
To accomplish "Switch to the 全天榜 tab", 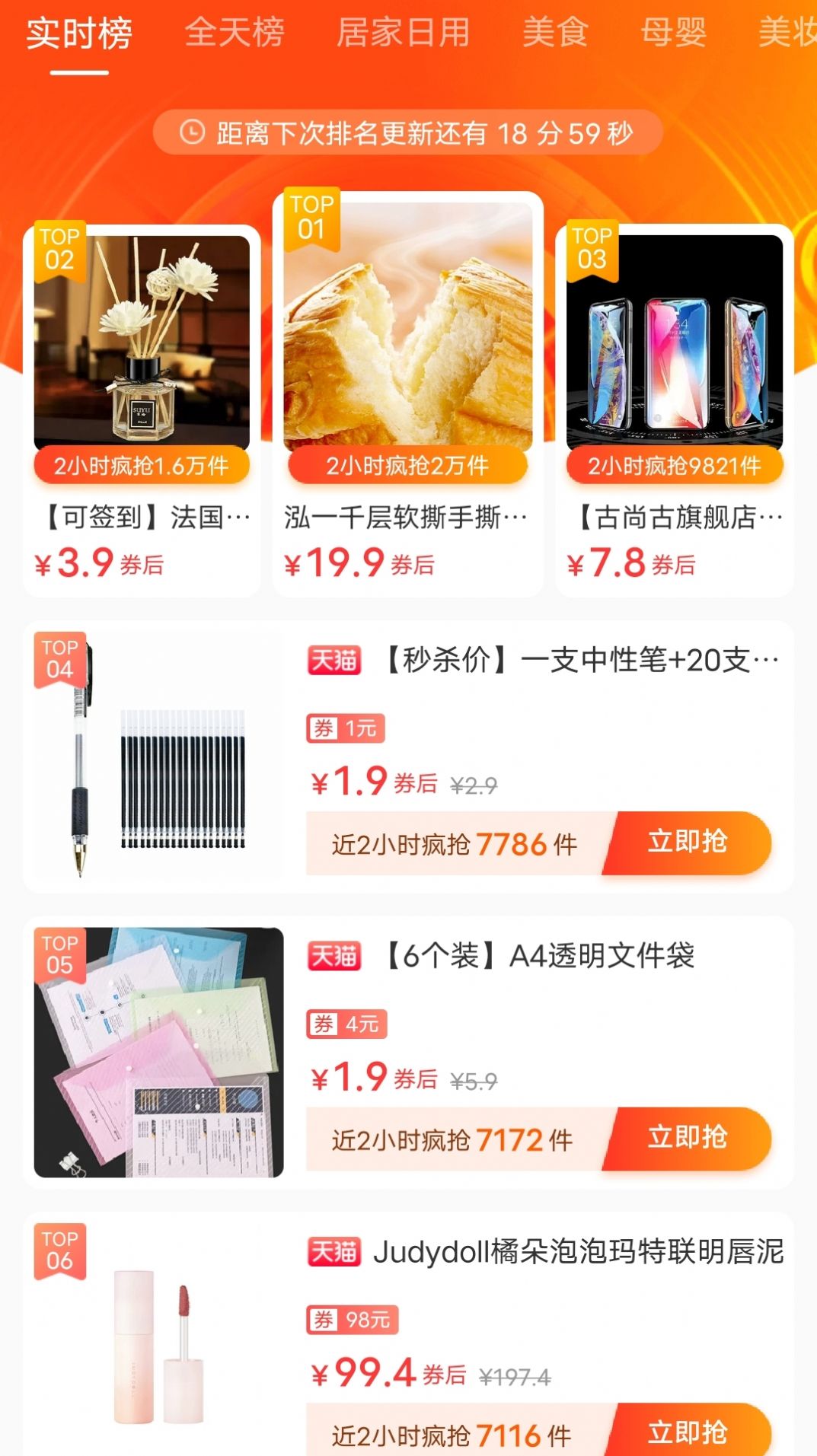I will click(235, 32).
